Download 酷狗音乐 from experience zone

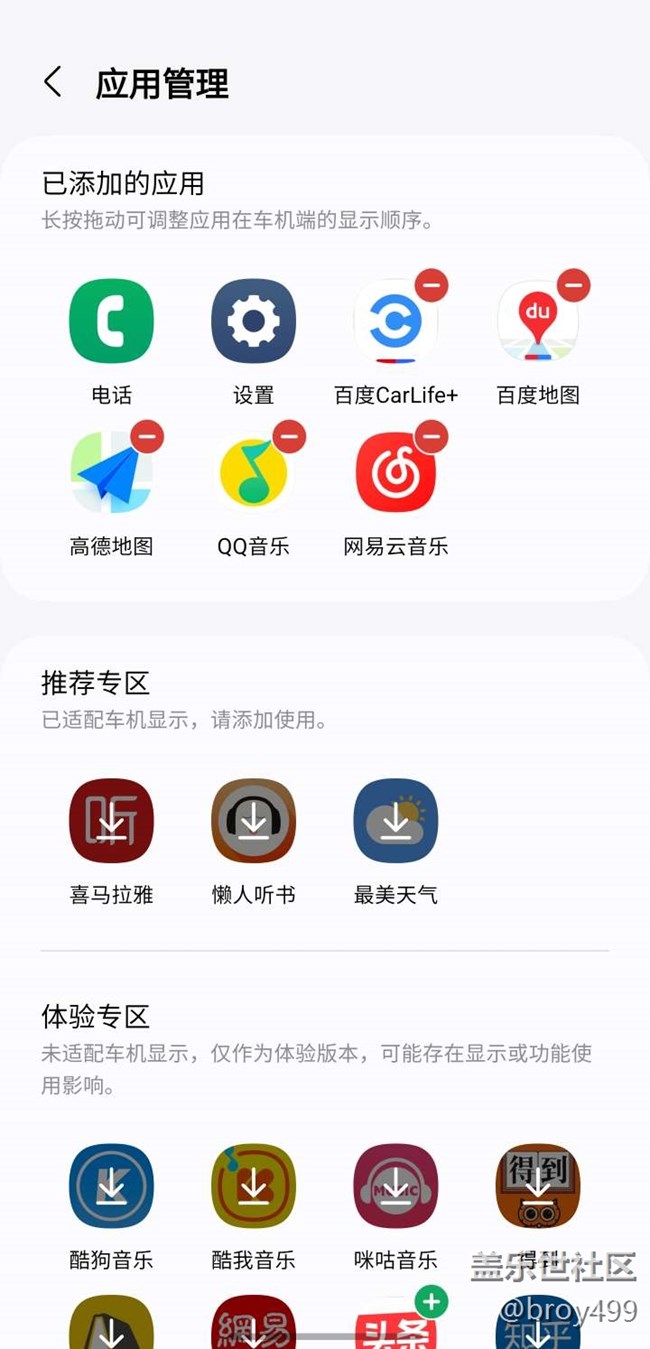[x=111, y=1186]
